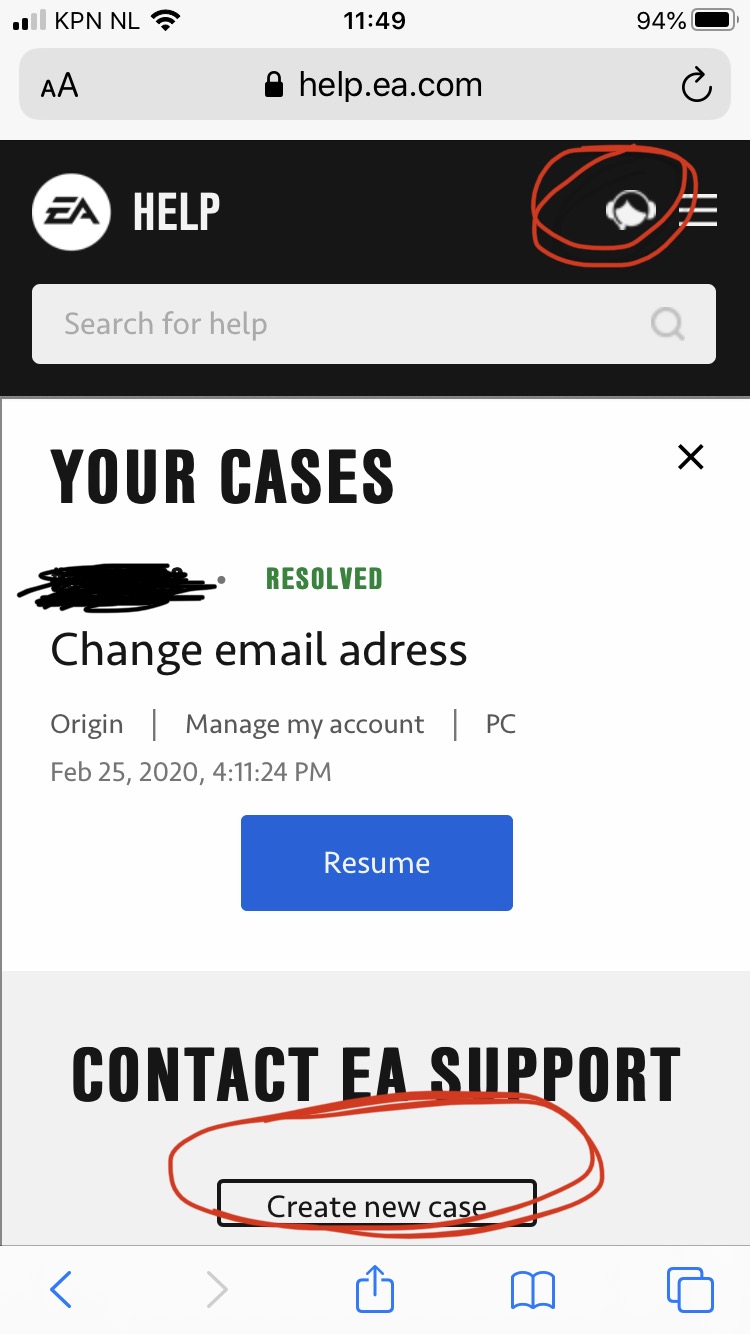Open Safari bookmarks
The height and width of the screenshot is (1334, 750).
click(x=532, y=1289)
